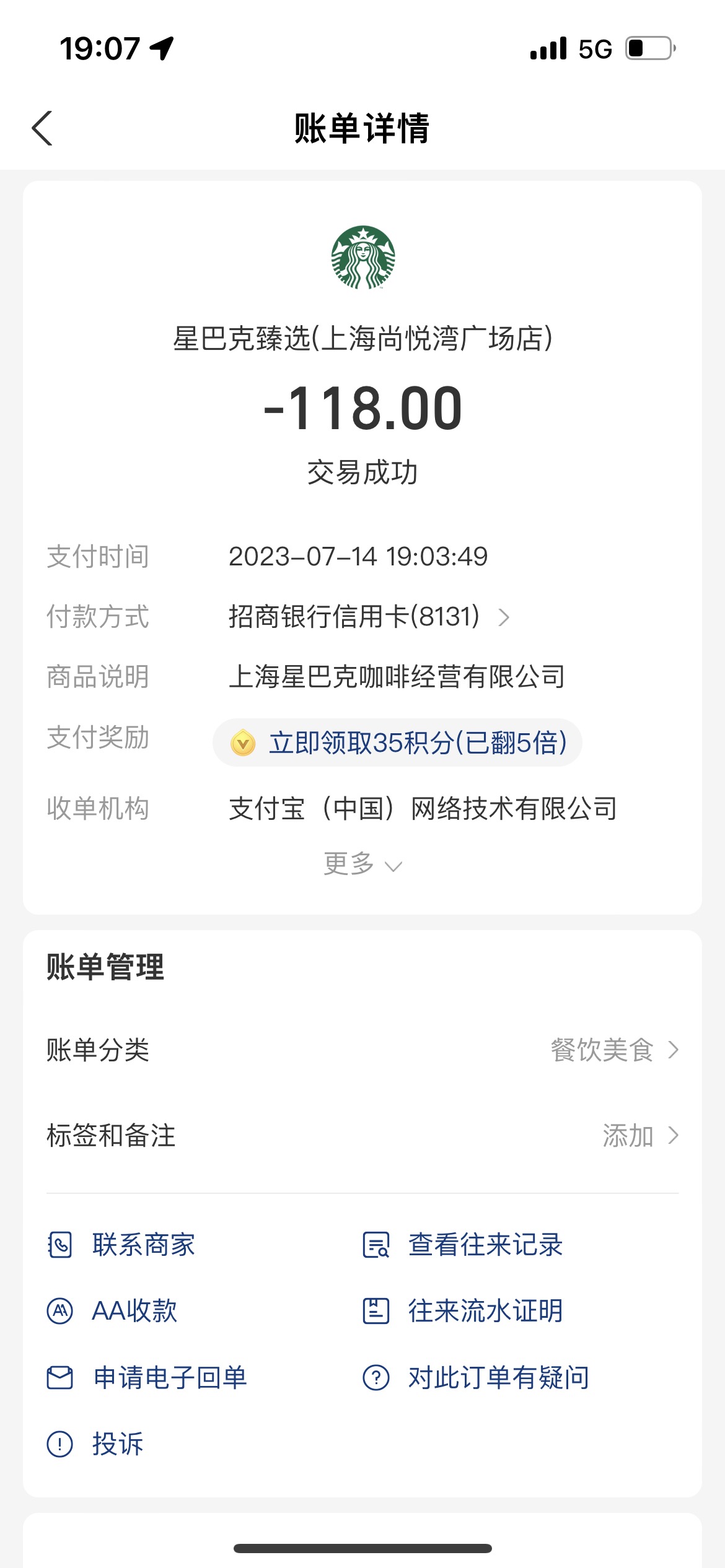File a complaint via 投诉

95,1444
